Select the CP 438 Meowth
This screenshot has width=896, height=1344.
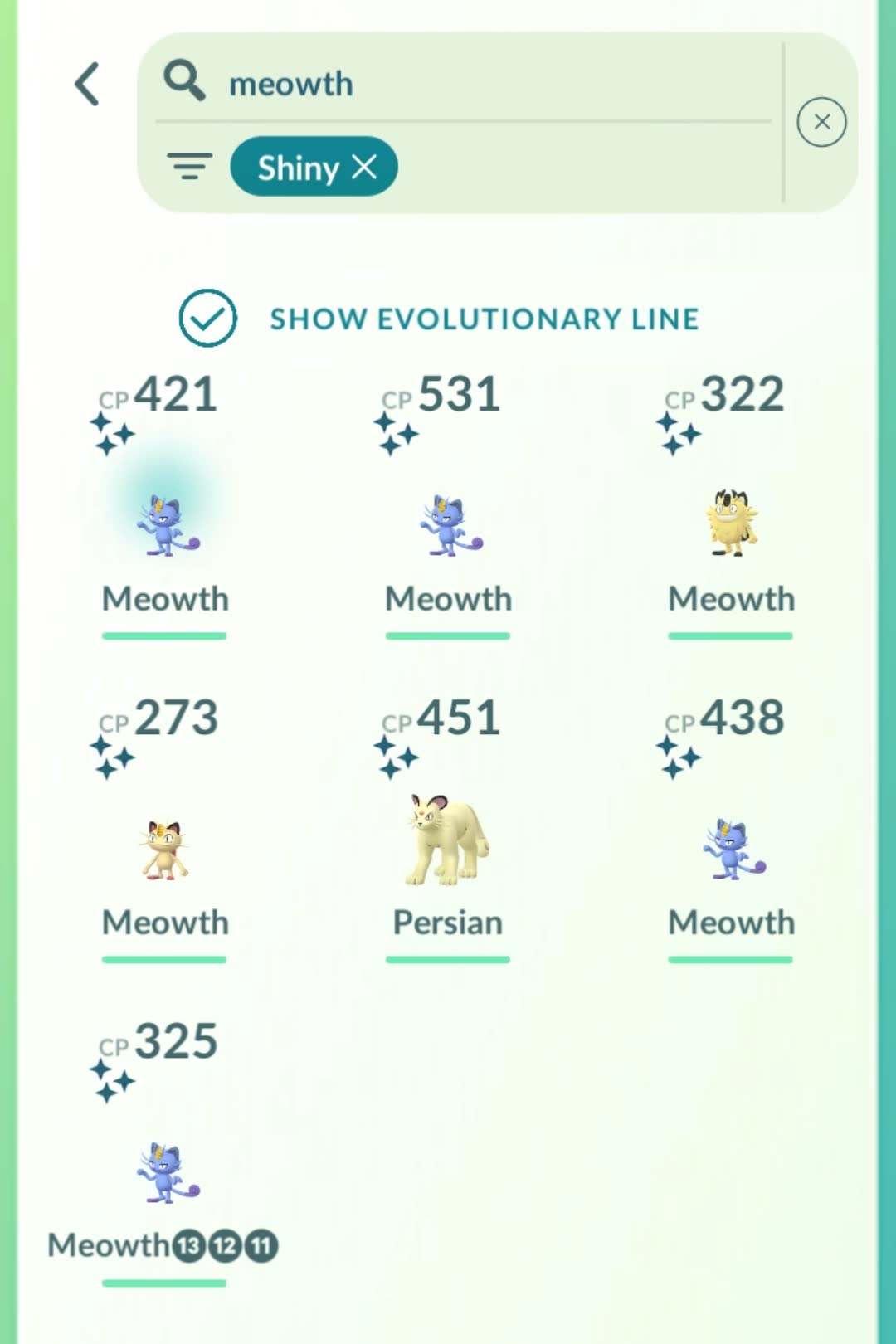tap(732, 848)
